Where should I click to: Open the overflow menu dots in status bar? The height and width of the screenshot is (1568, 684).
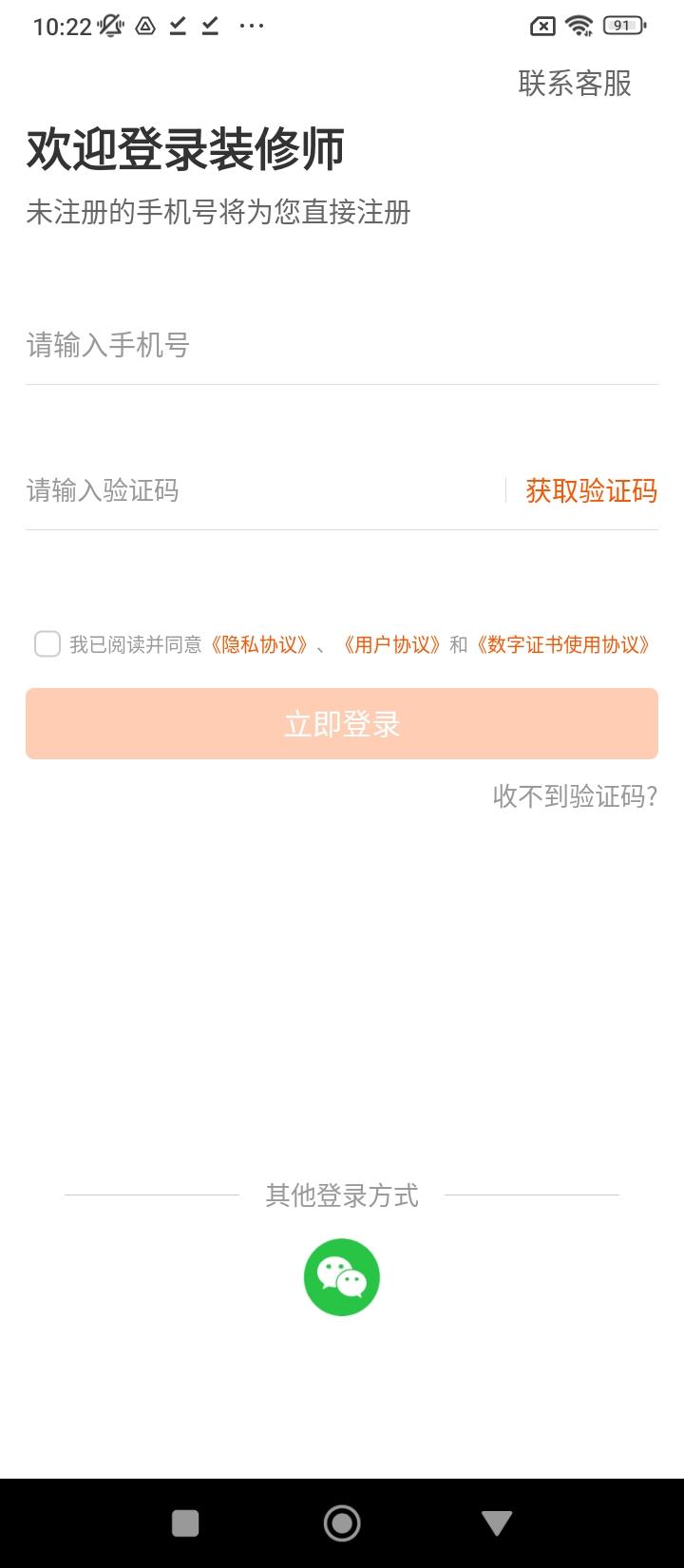251,26
